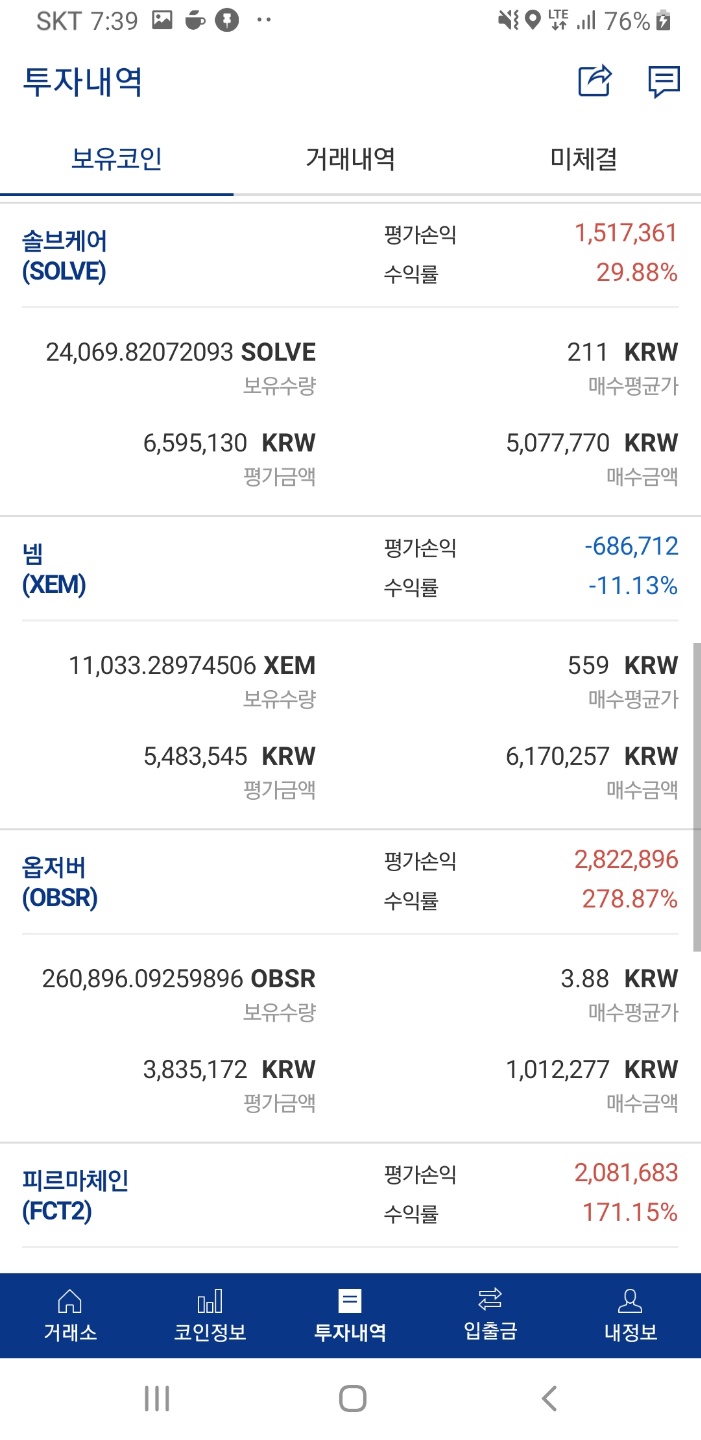Go back with the system back button
The image size is (701, 1440).
pos(548,1398)
